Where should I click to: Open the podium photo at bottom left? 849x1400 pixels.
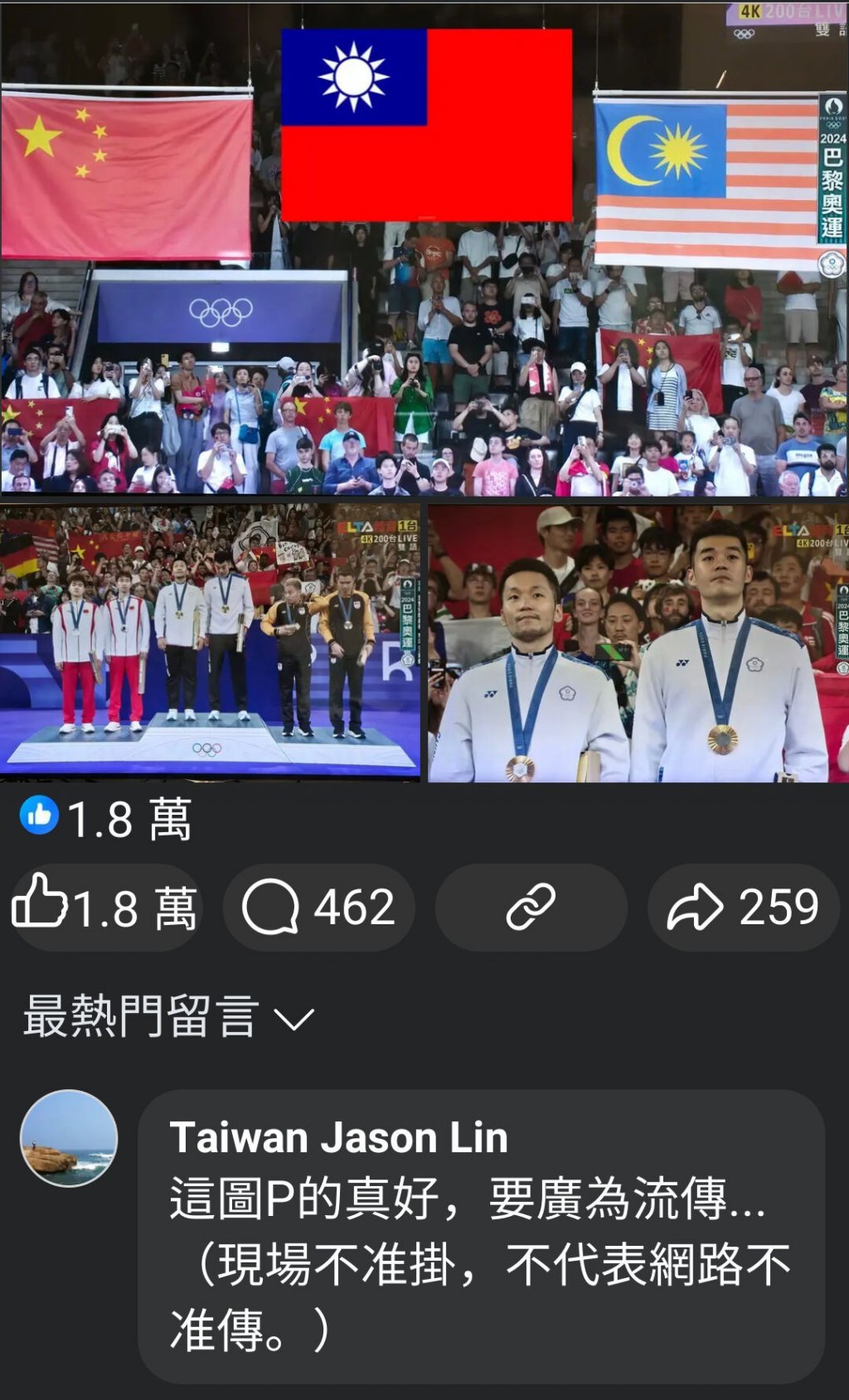pyautogui.click(x=211, y=642)
